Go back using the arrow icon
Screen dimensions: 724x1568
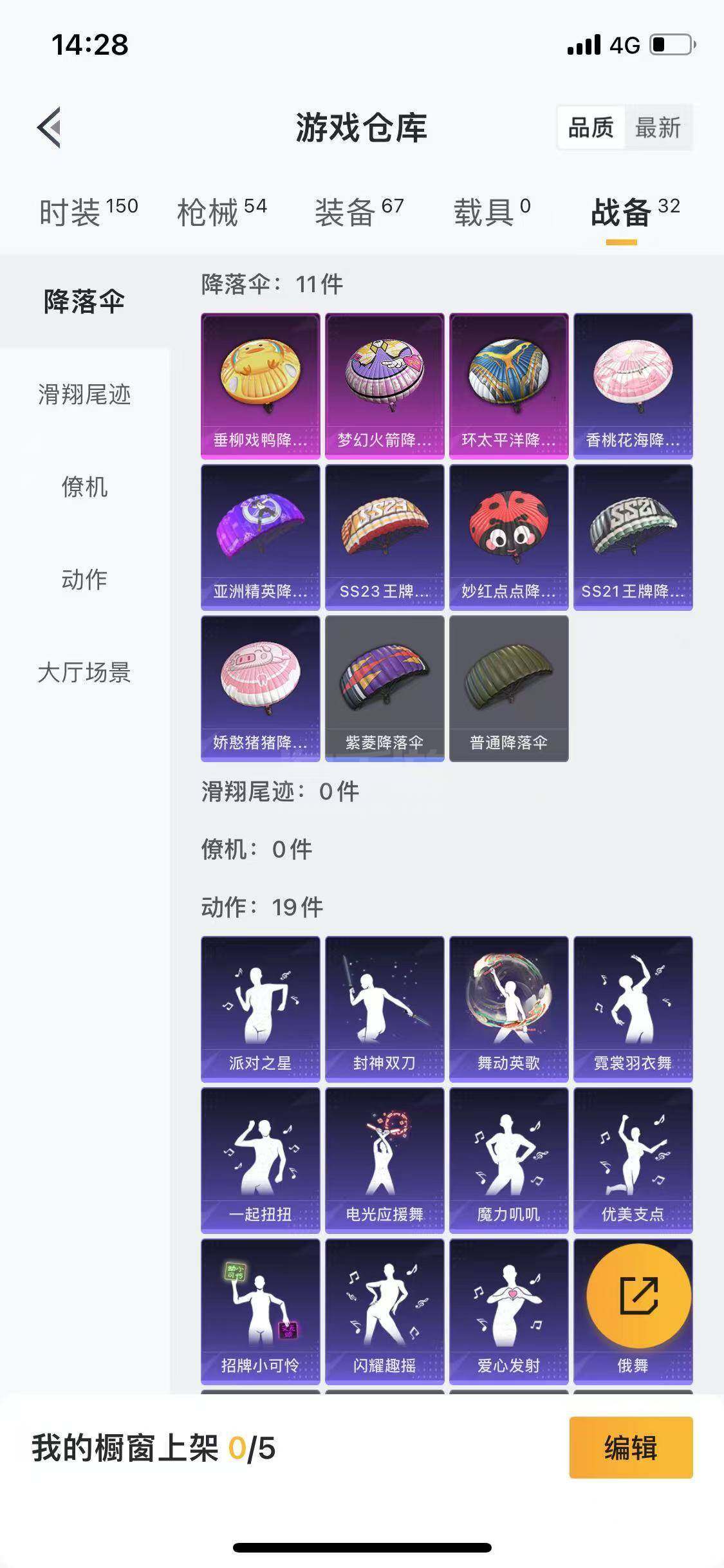pyautogui.click(x=50, y=127)
